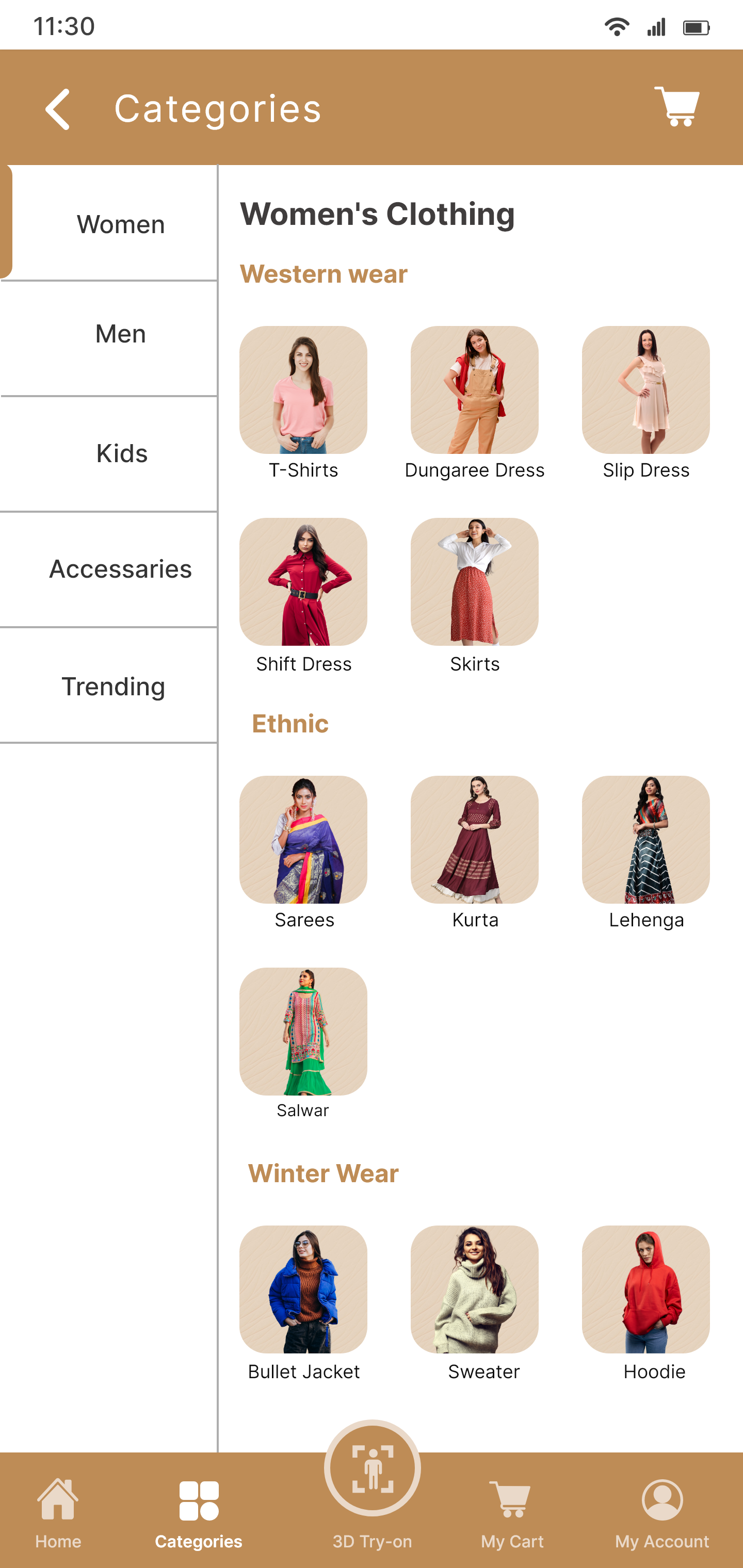Open the Lehenga tile
This screenshot has height=1568, width=743.
[x=645, y=839]
